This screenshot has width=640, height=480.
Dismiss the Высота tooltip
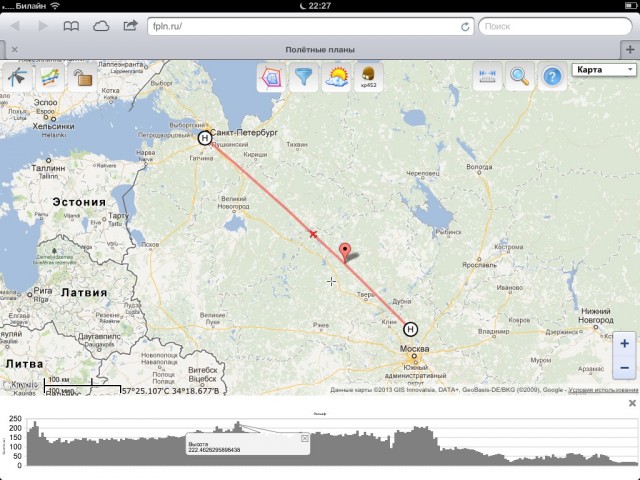305,438
